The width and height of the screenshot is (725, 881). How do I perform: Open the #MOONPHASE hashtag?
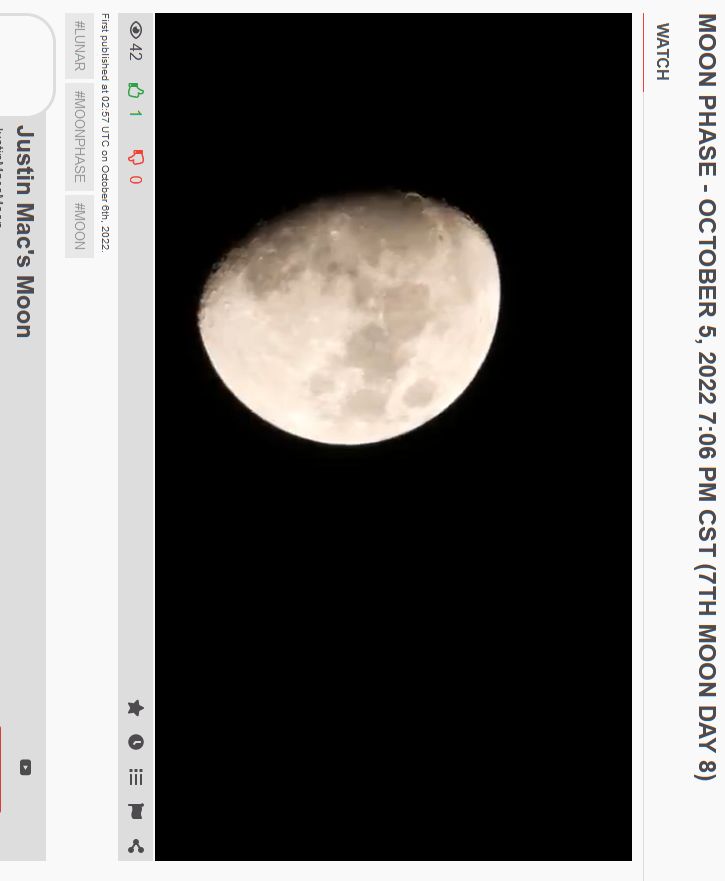click(x=80, y=137)
